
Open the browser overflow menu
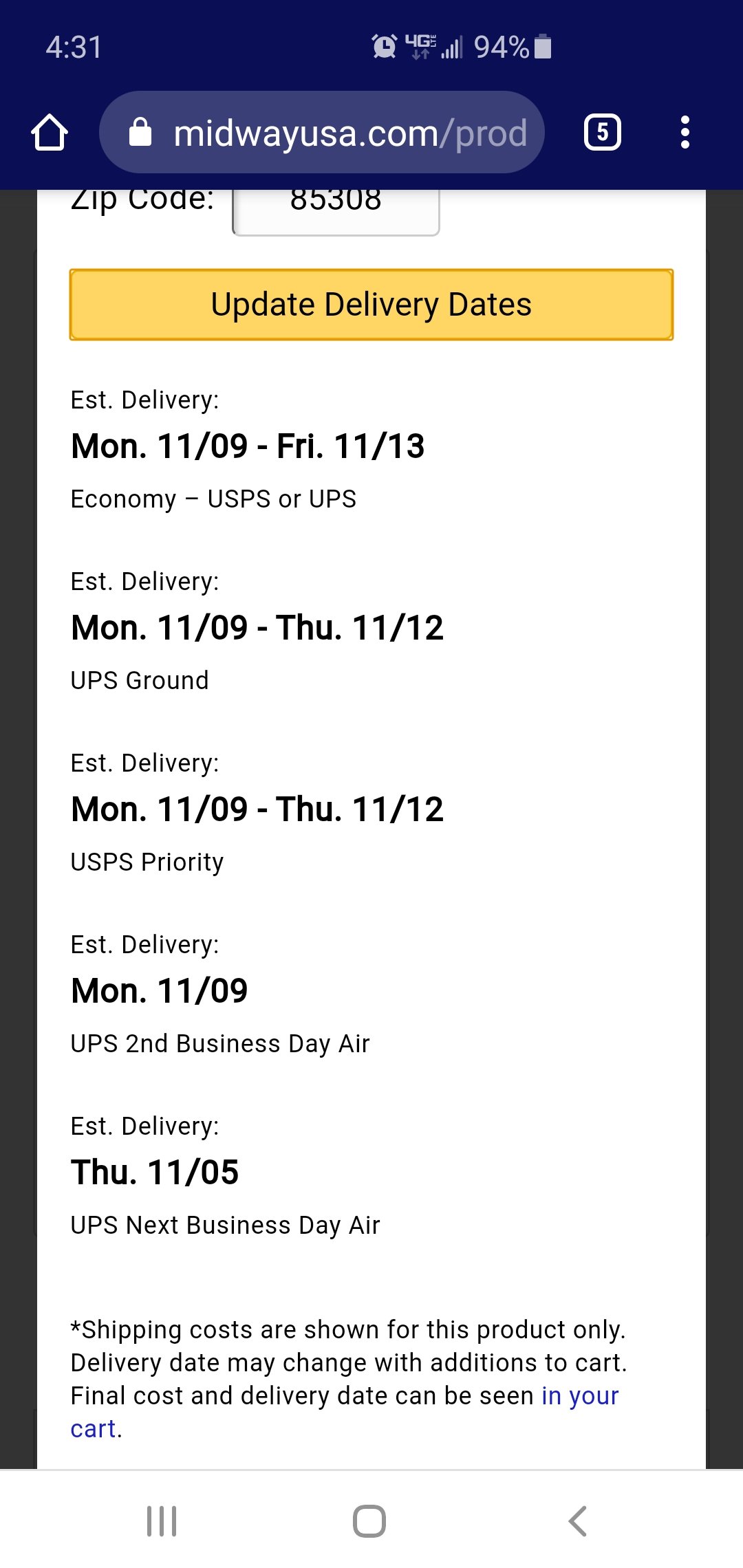pos(685,132)
